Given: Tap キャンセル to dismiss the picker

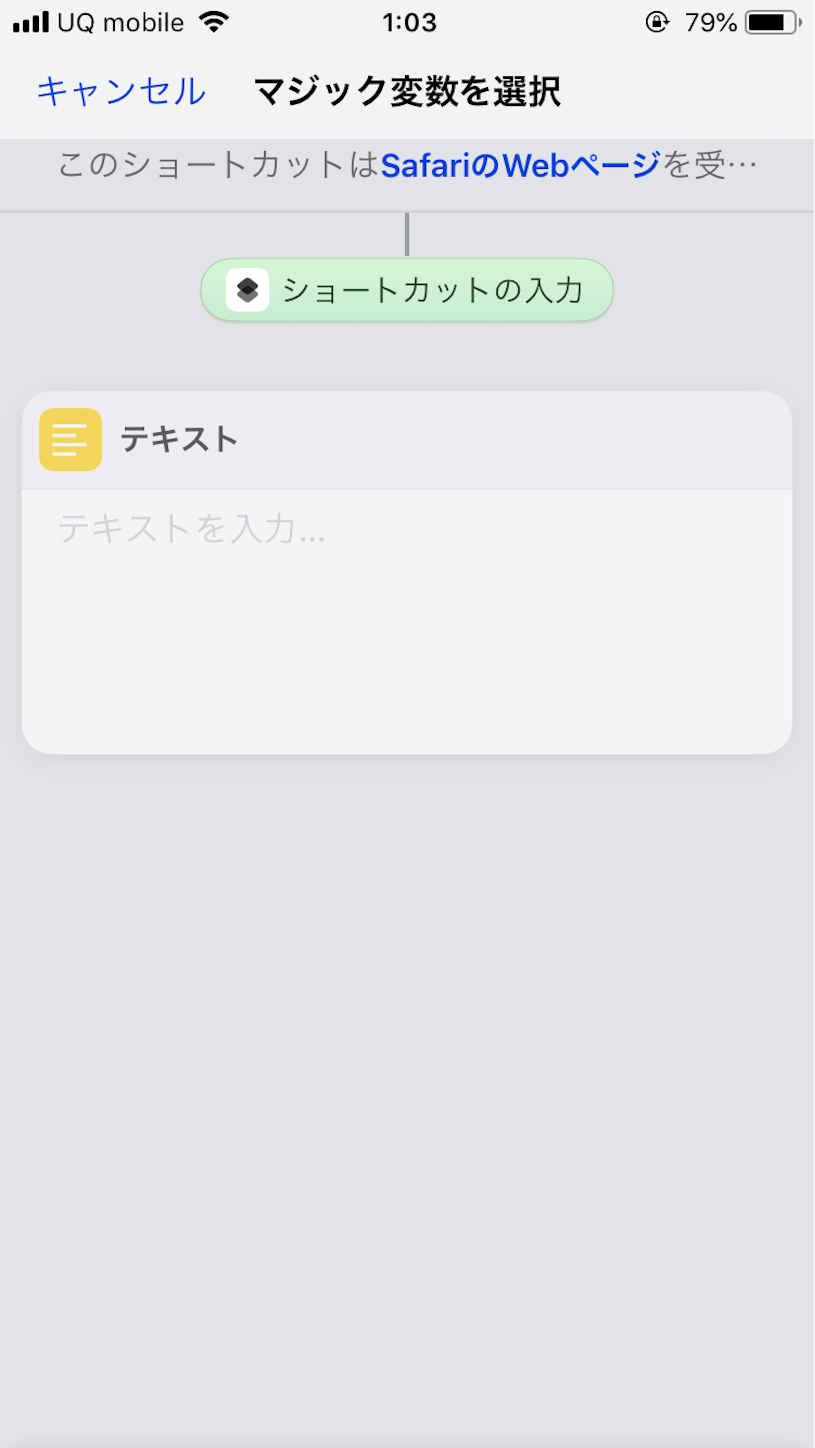Looking at the screenshot, I should (119, 90).
